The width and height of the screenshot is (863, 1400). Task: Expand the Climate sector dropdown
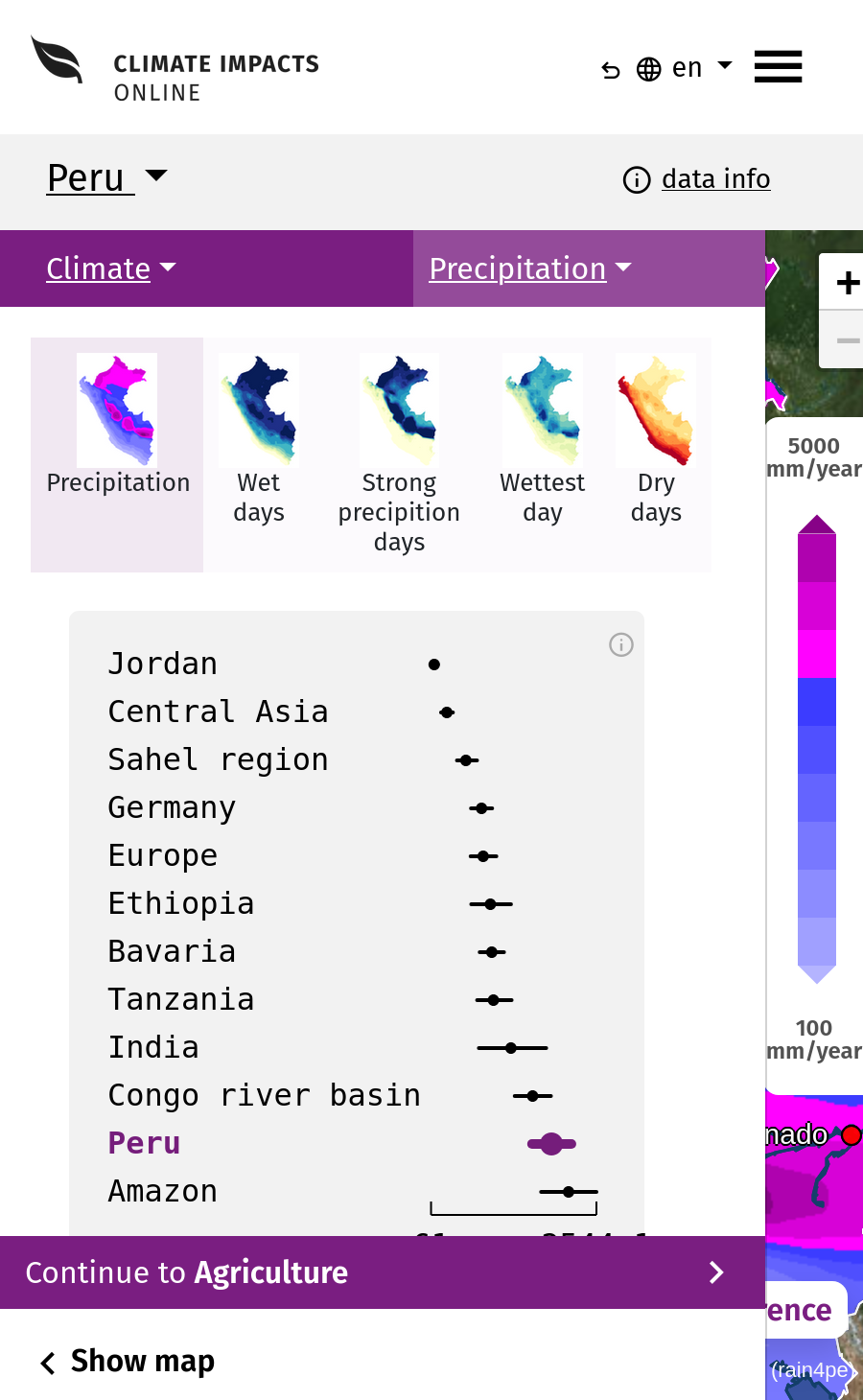click(x=111, y=268)
